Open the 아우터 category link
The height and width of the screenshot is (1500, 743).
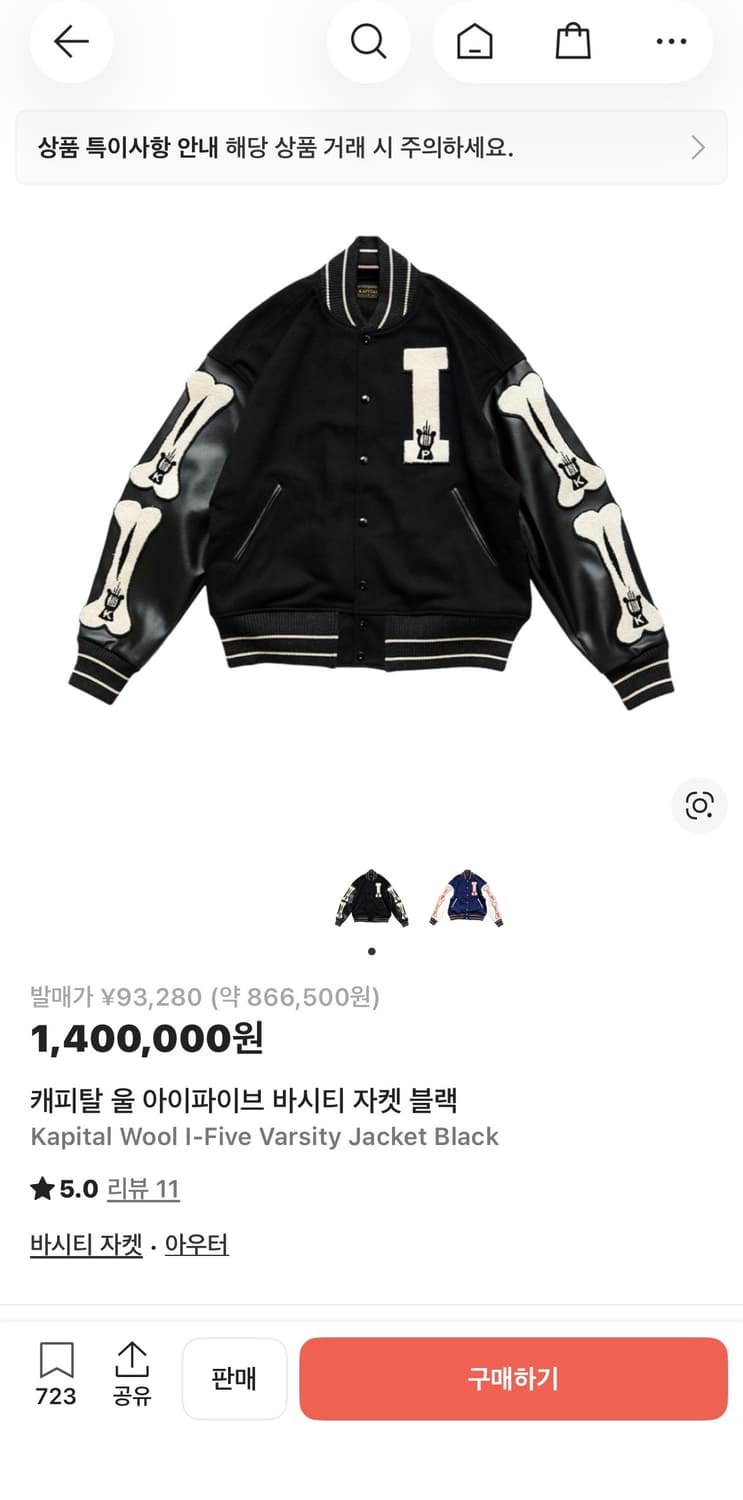coord(196,1243)
